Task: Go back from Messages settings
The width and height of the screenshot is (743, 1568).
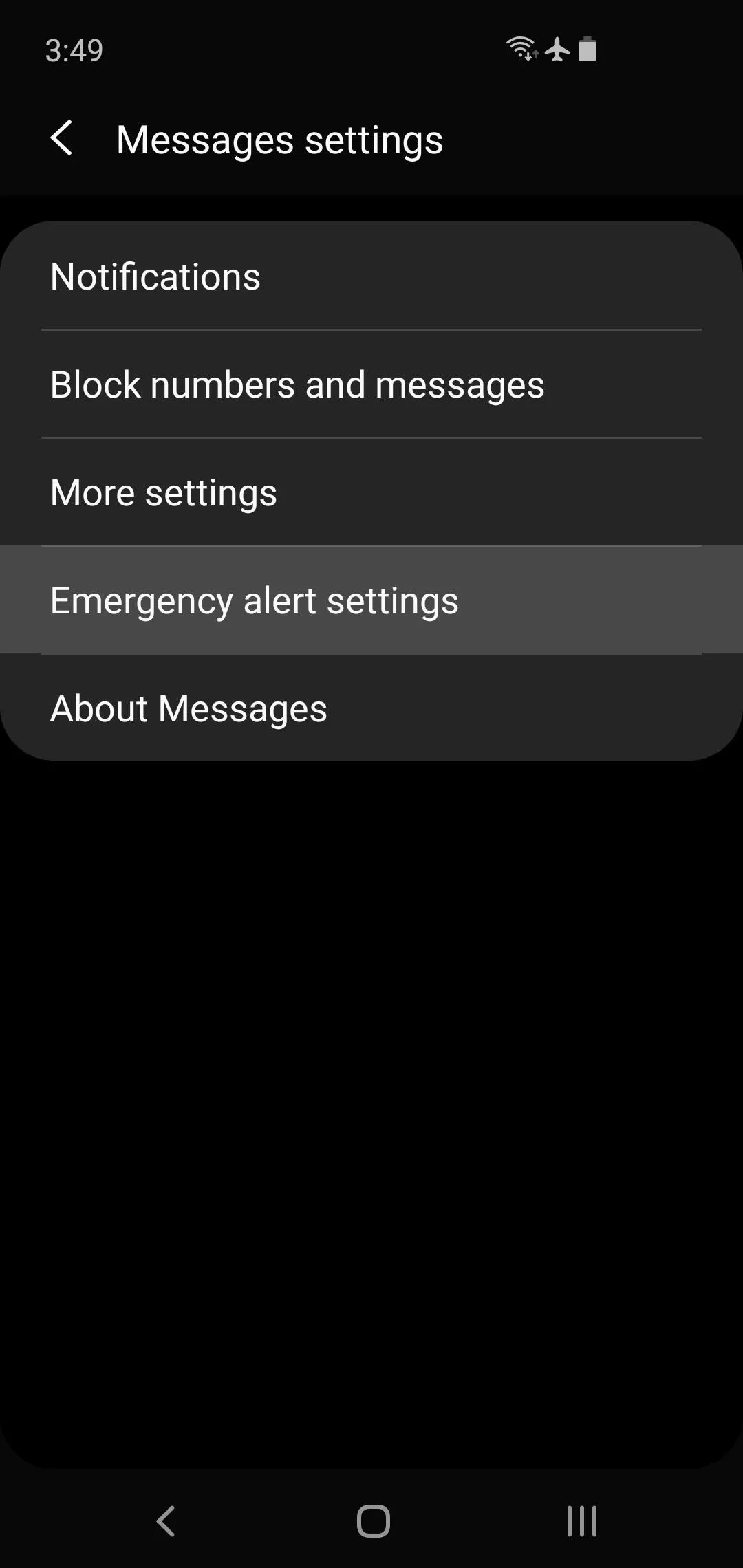Action: click(62, 138)
